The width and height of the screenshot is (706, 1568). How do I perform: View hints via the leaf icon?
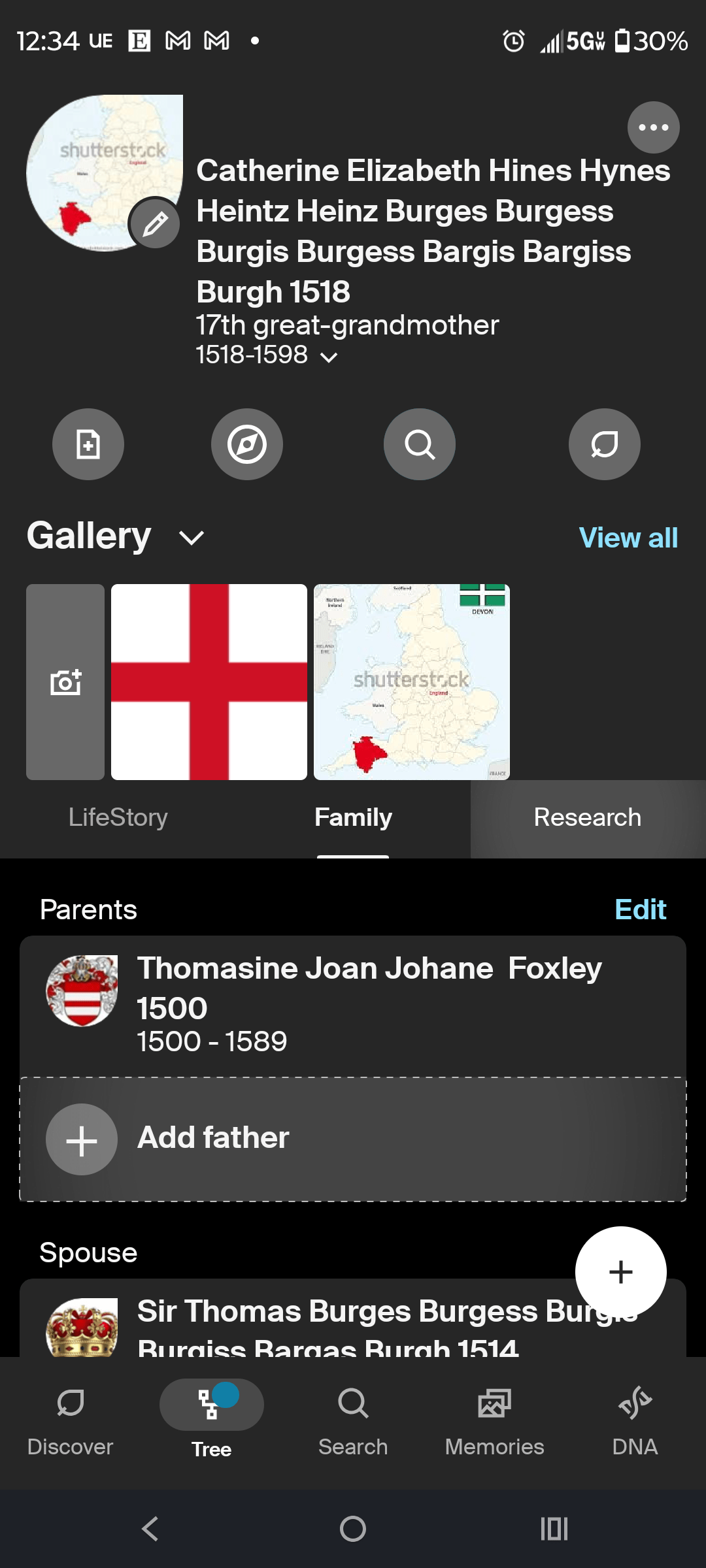(604, 444)
